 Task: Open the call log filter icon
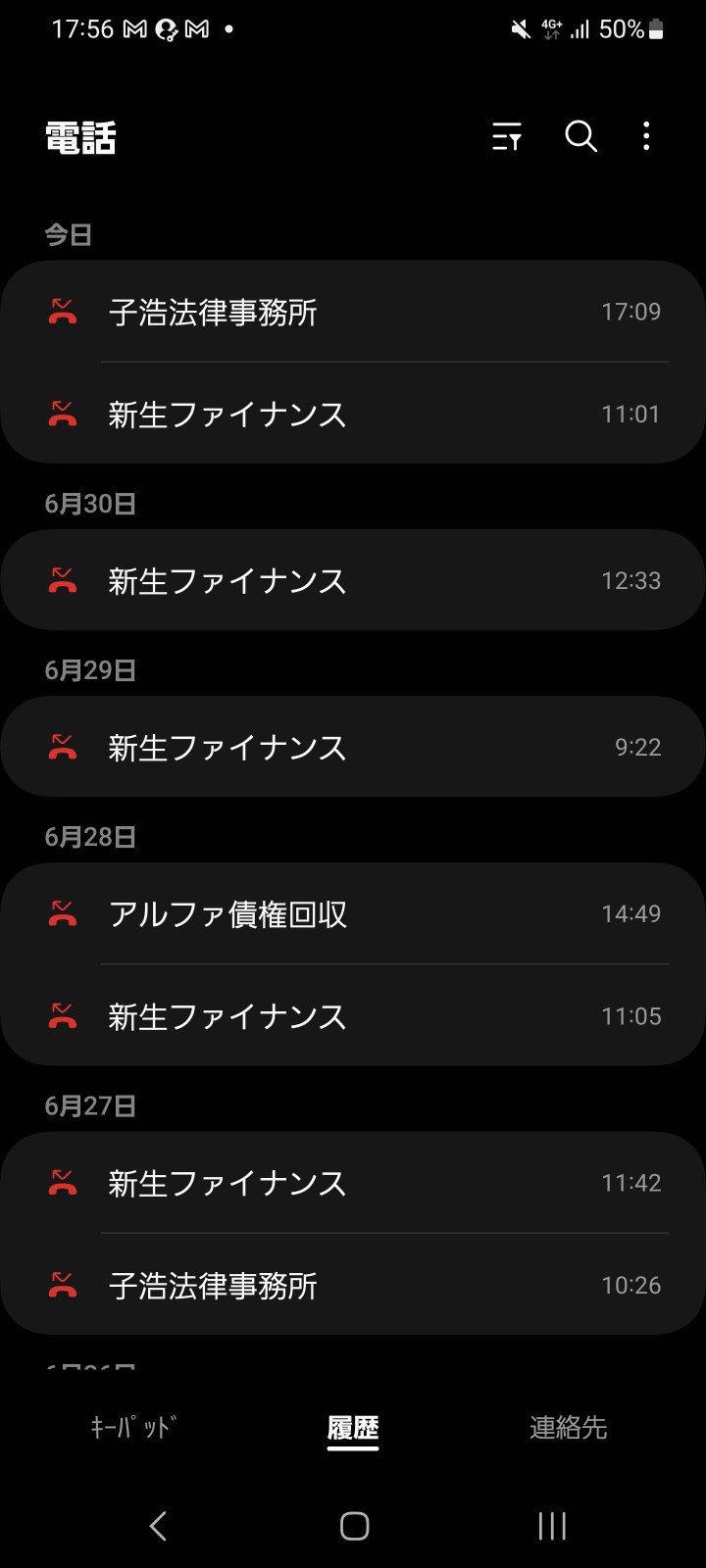tap(506, 137)
